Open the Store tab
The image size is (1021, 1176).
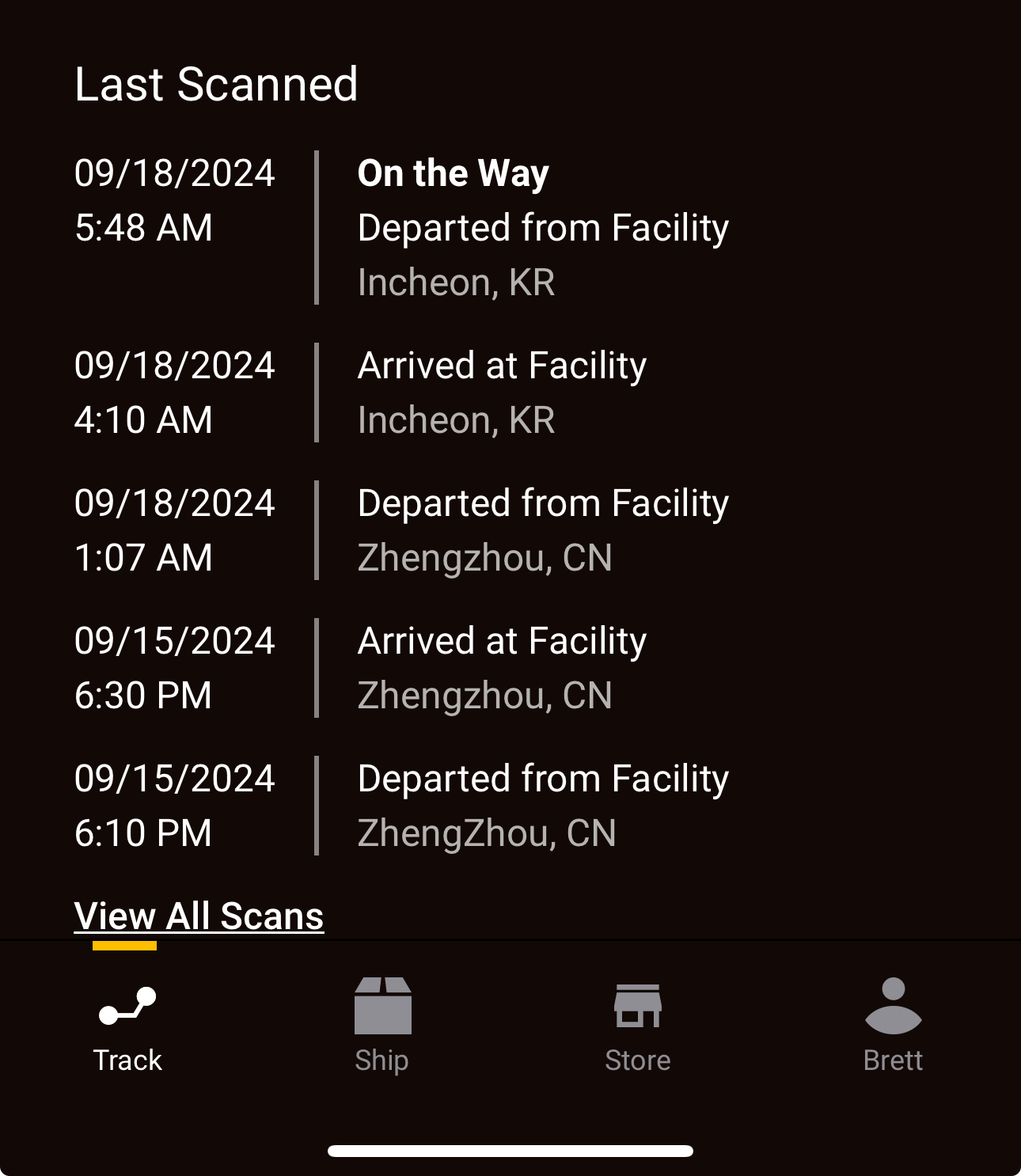click(637, 1025)
